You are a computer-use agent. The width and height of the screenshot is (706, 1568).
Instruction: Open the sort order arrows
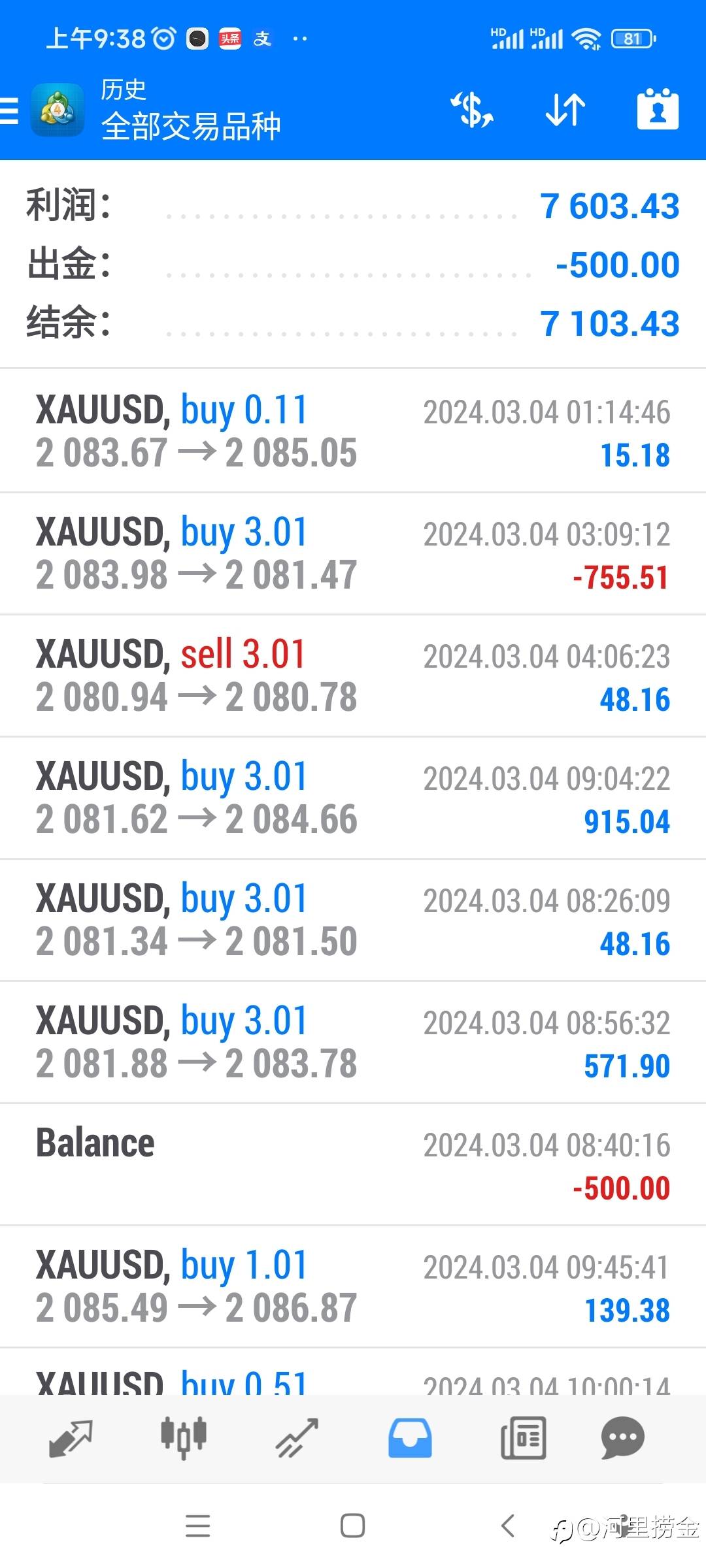[x=565, y=110]
